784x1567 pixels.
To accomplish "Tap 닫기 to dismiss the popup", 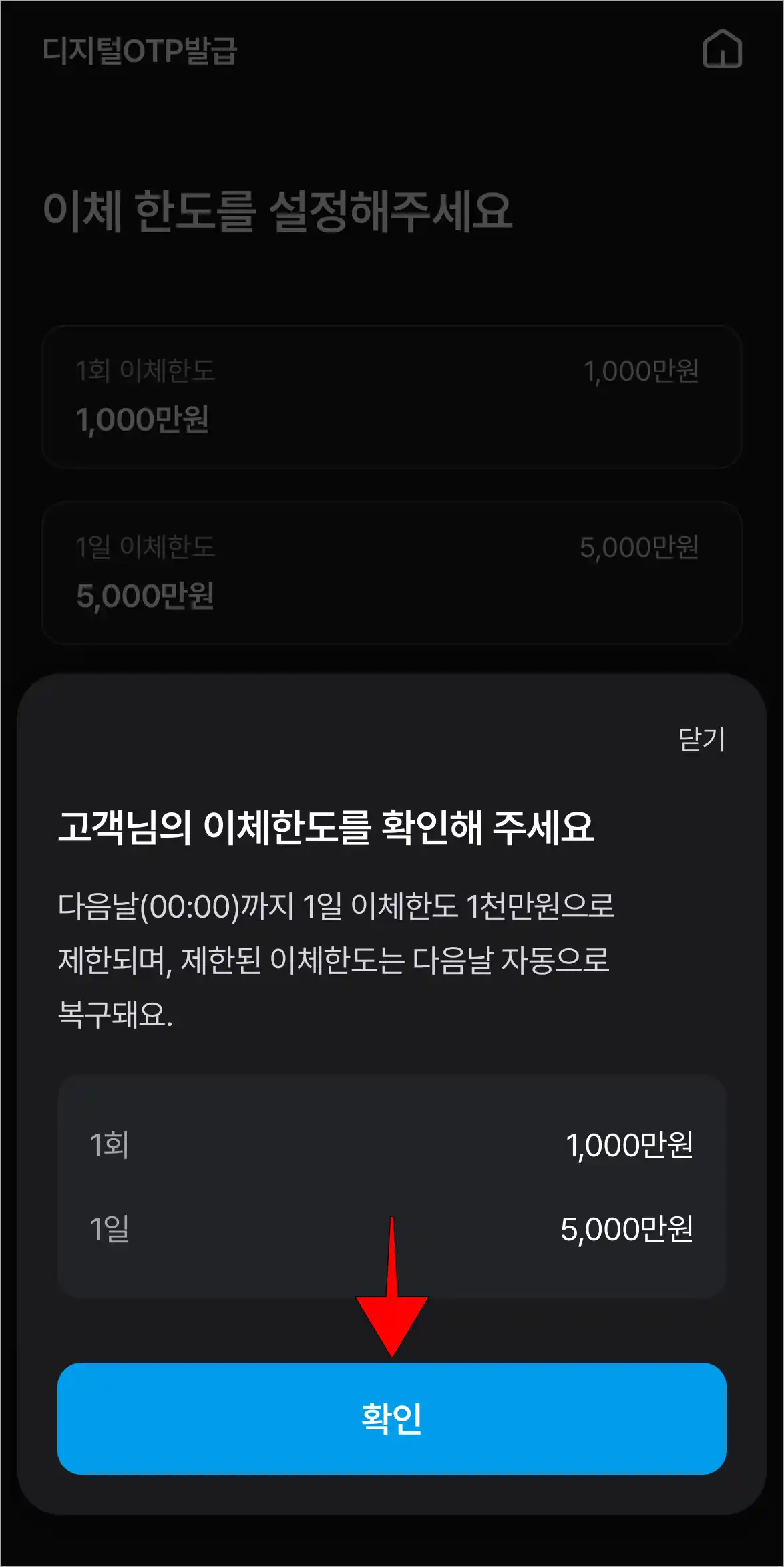I will (x=701, y=739).
